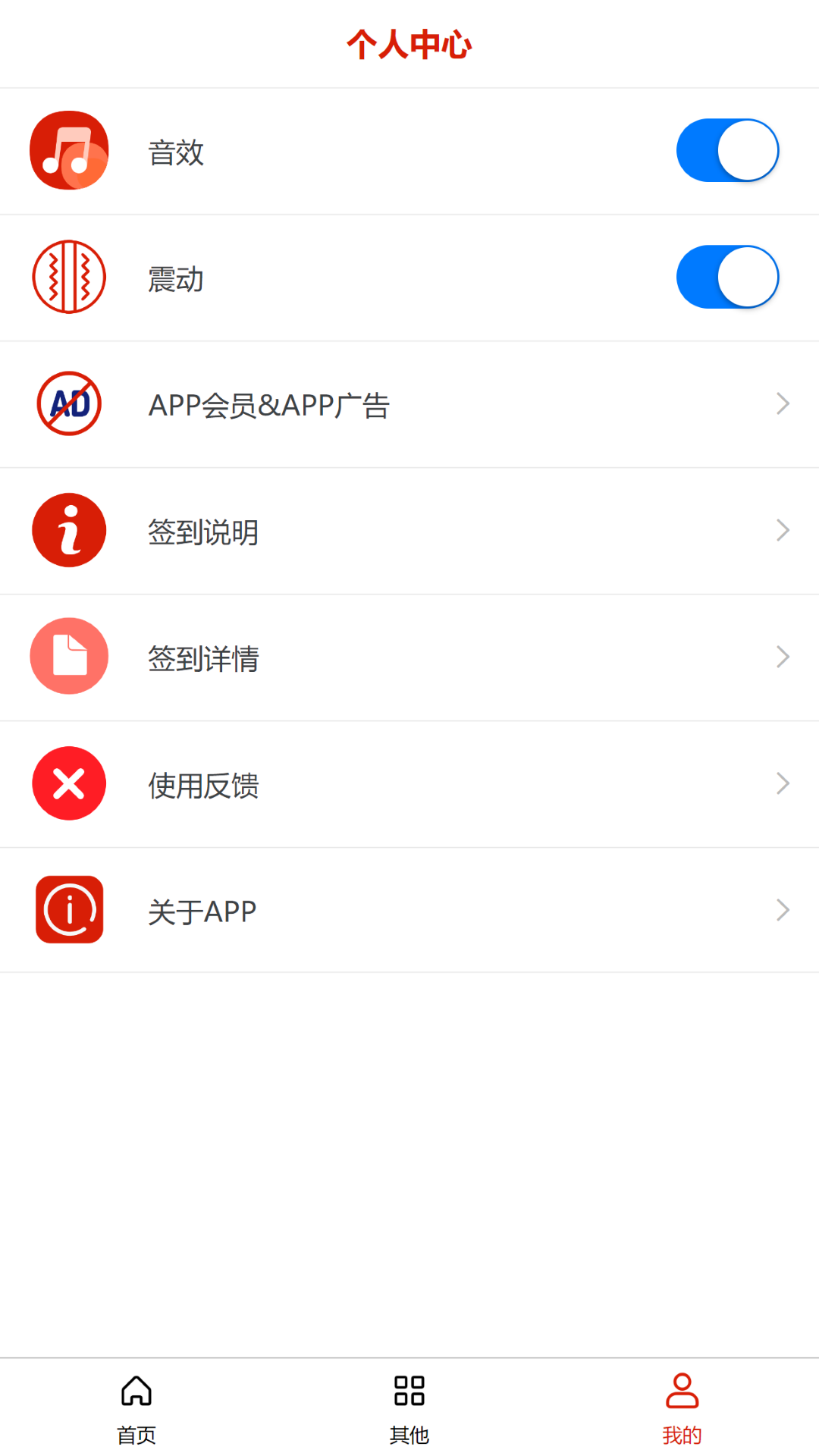Toggle the sound effect switch on again

point(726,149)
